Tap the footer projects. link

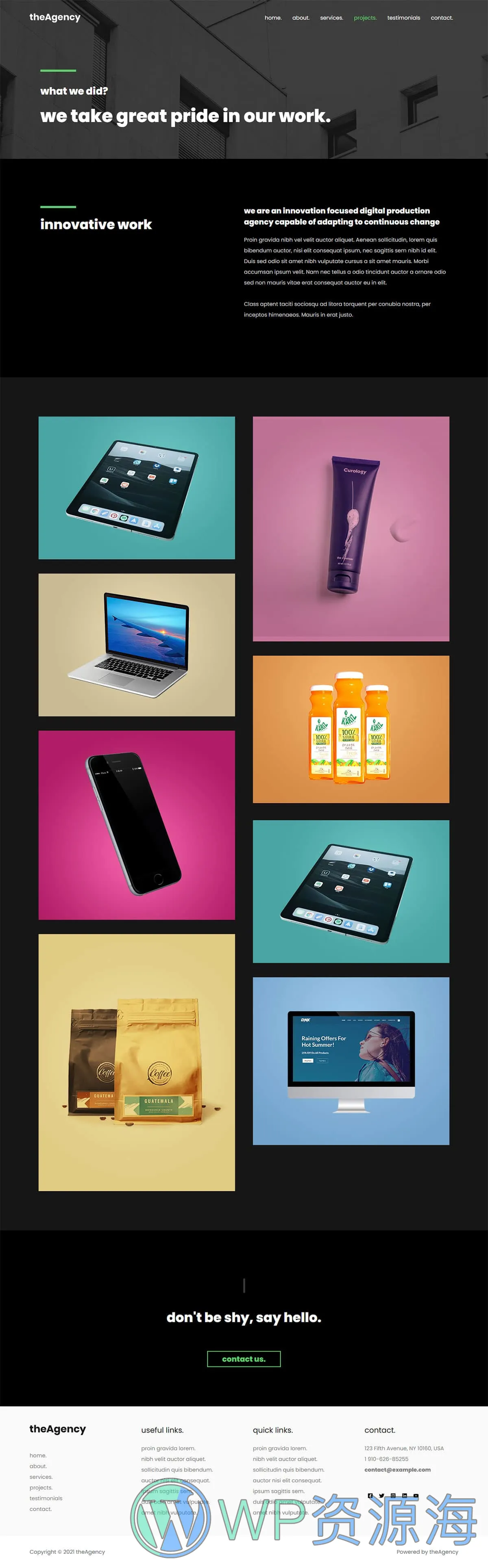pyautogui.click(x=41, y=1488)
